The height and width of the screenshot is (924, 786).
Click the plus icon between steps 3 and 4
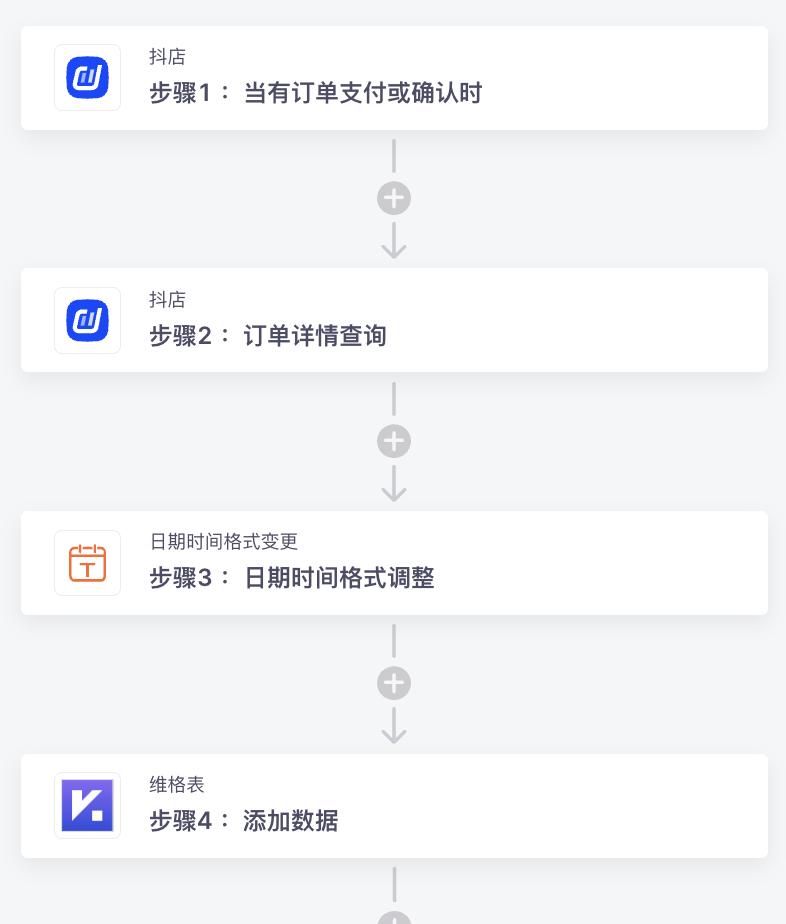[393, 683]
